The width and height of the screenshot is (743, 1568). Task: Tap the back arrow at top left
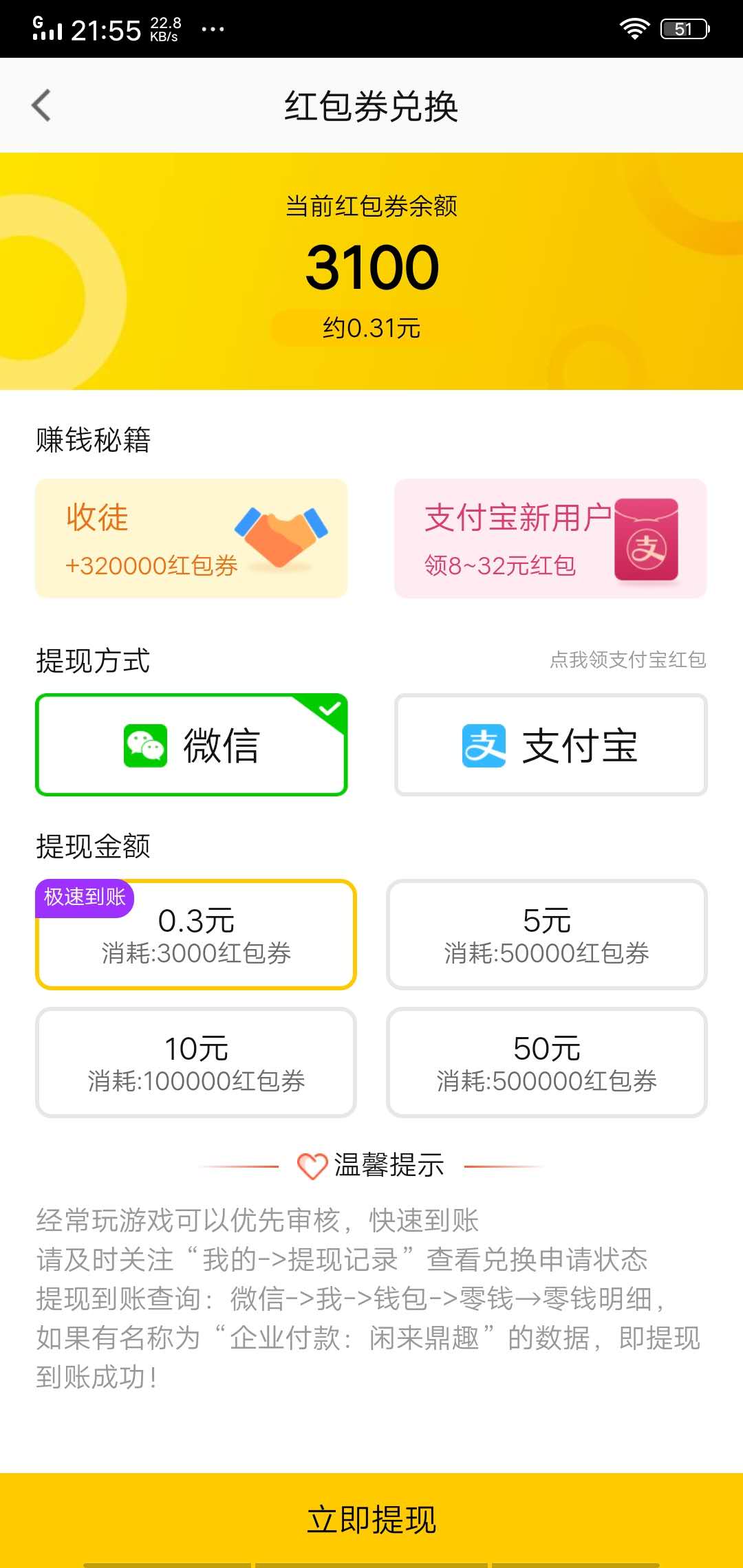coord(43,107)
